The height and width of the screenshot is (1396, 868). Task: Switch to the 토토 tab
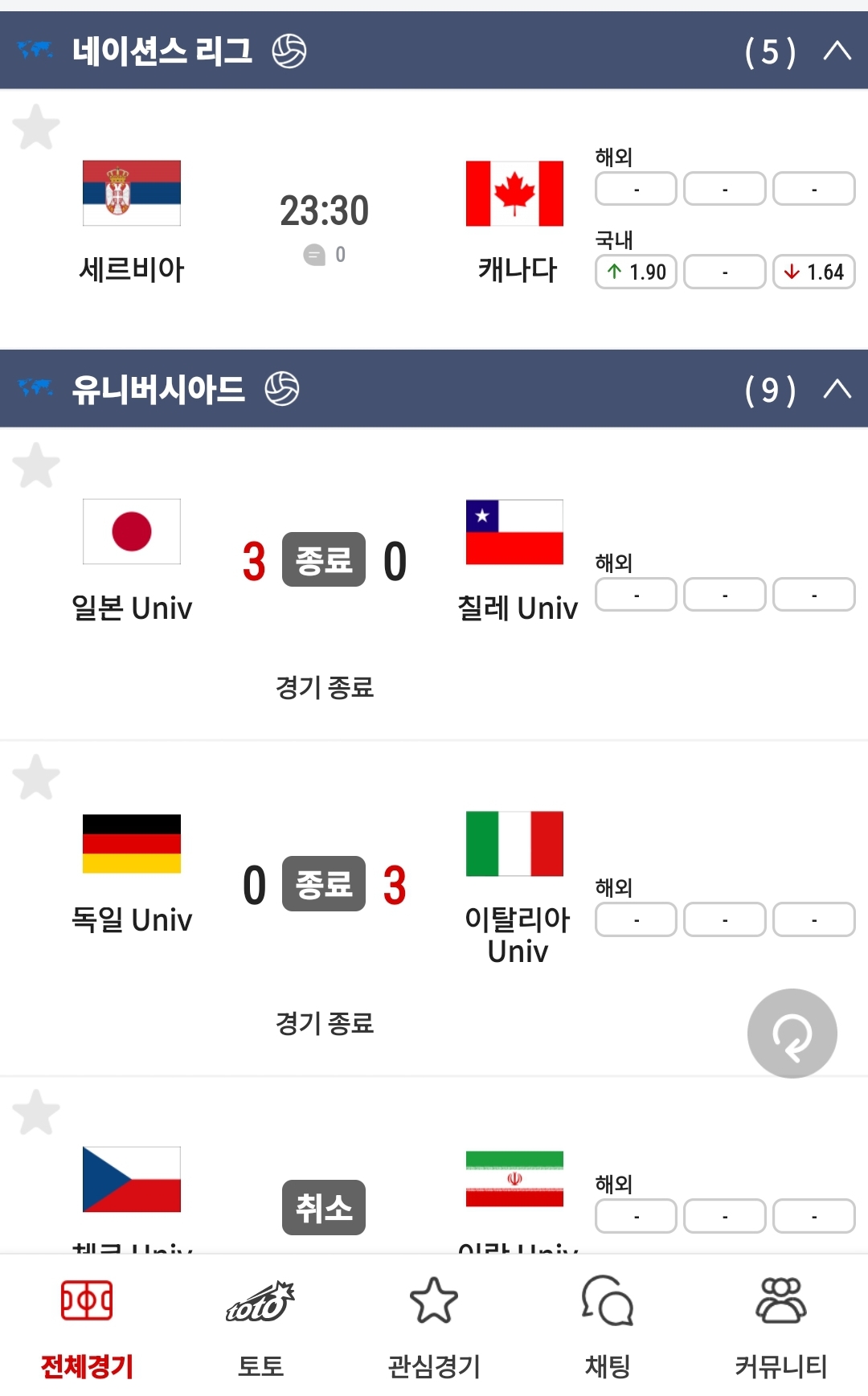(260, 1326)
